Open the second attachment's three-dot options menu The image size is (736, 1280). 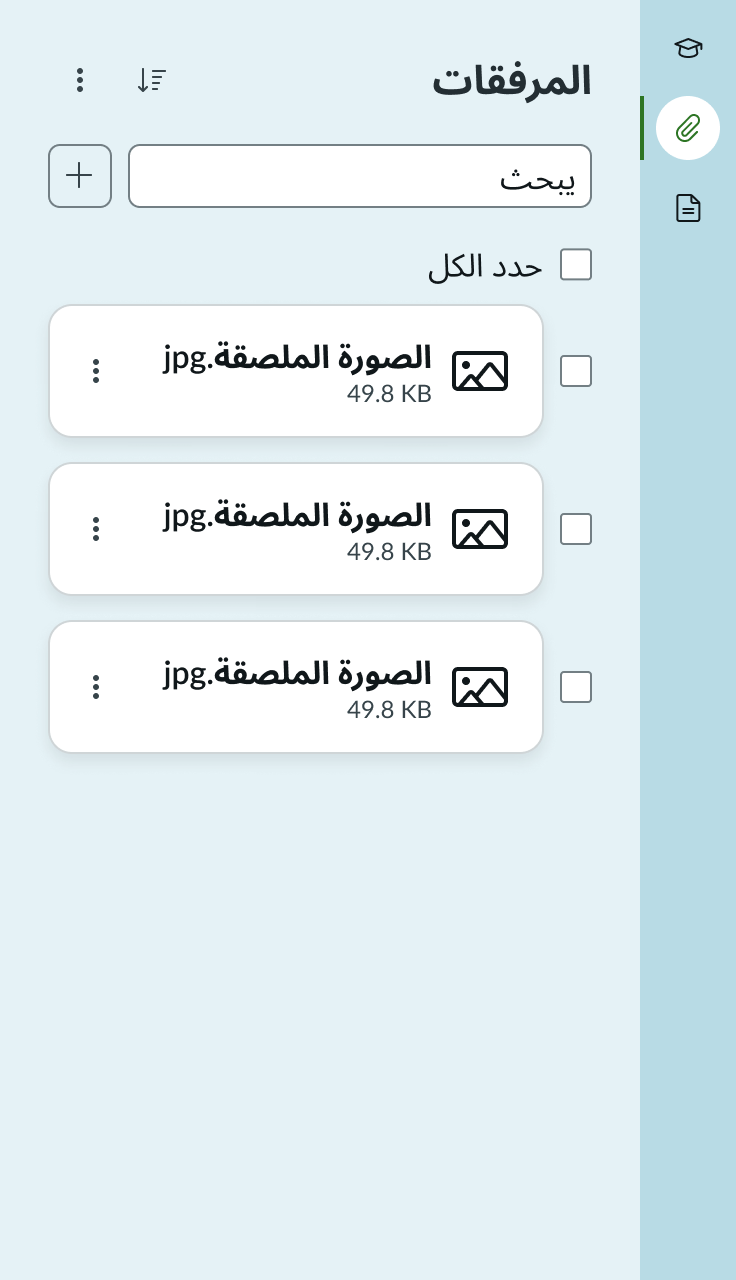pyautogui.click(x=96, y=529)
